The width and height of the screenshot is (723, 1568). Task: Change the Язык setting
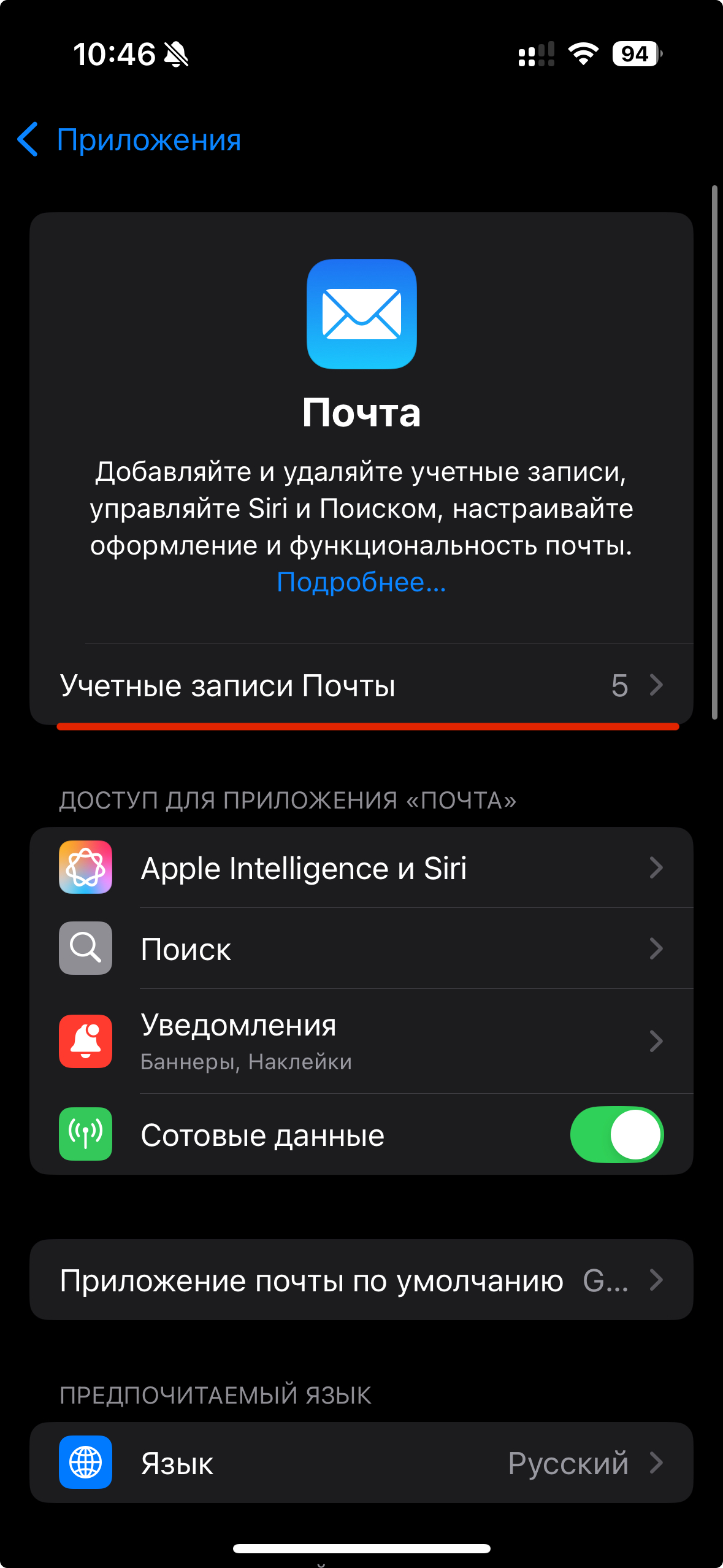click(x=361, y=1463)
